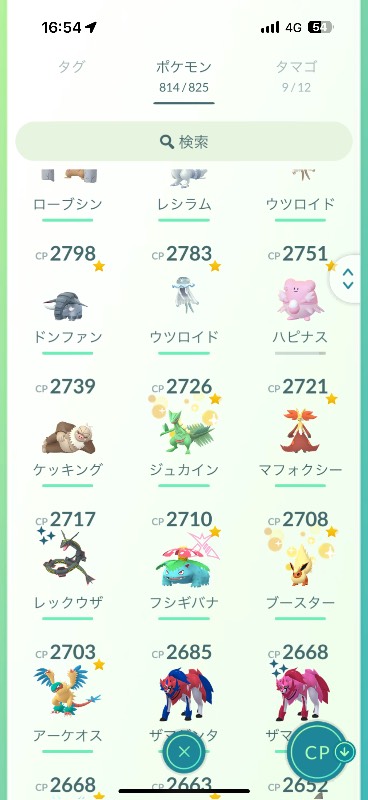
Task: Tap the 検索 search field
Action: pos(184,141)
